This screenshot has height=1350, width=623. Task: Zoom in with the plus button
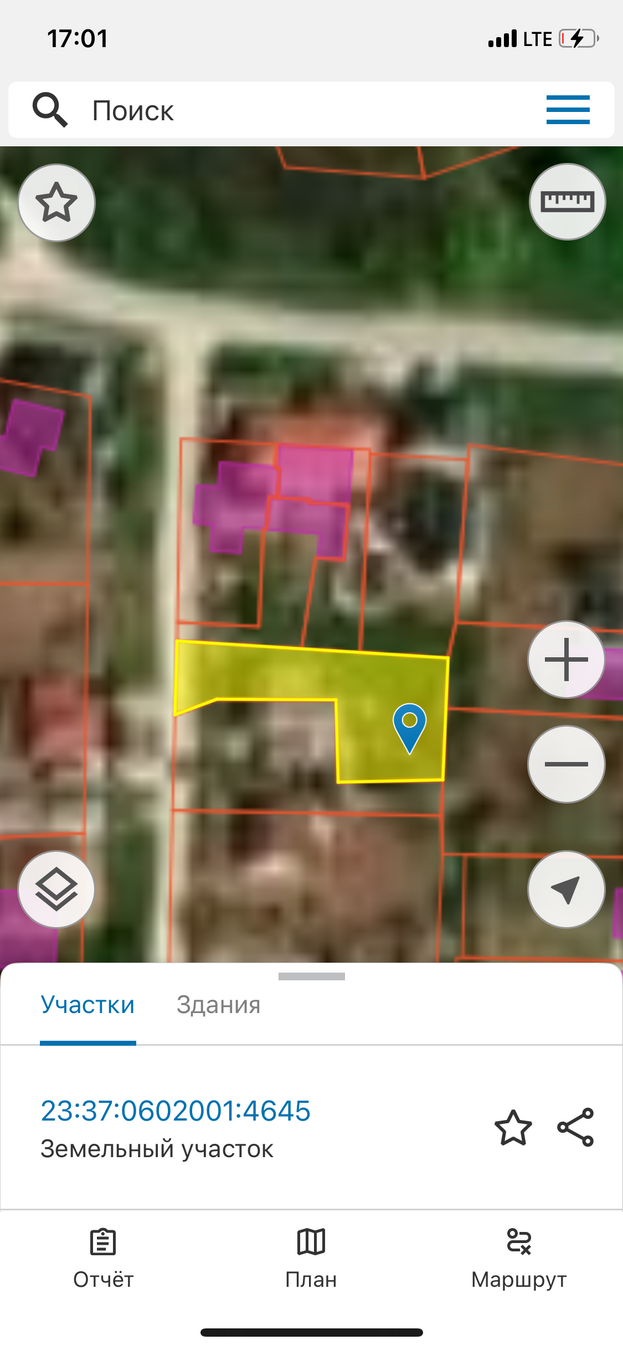[x=566, y=661]
